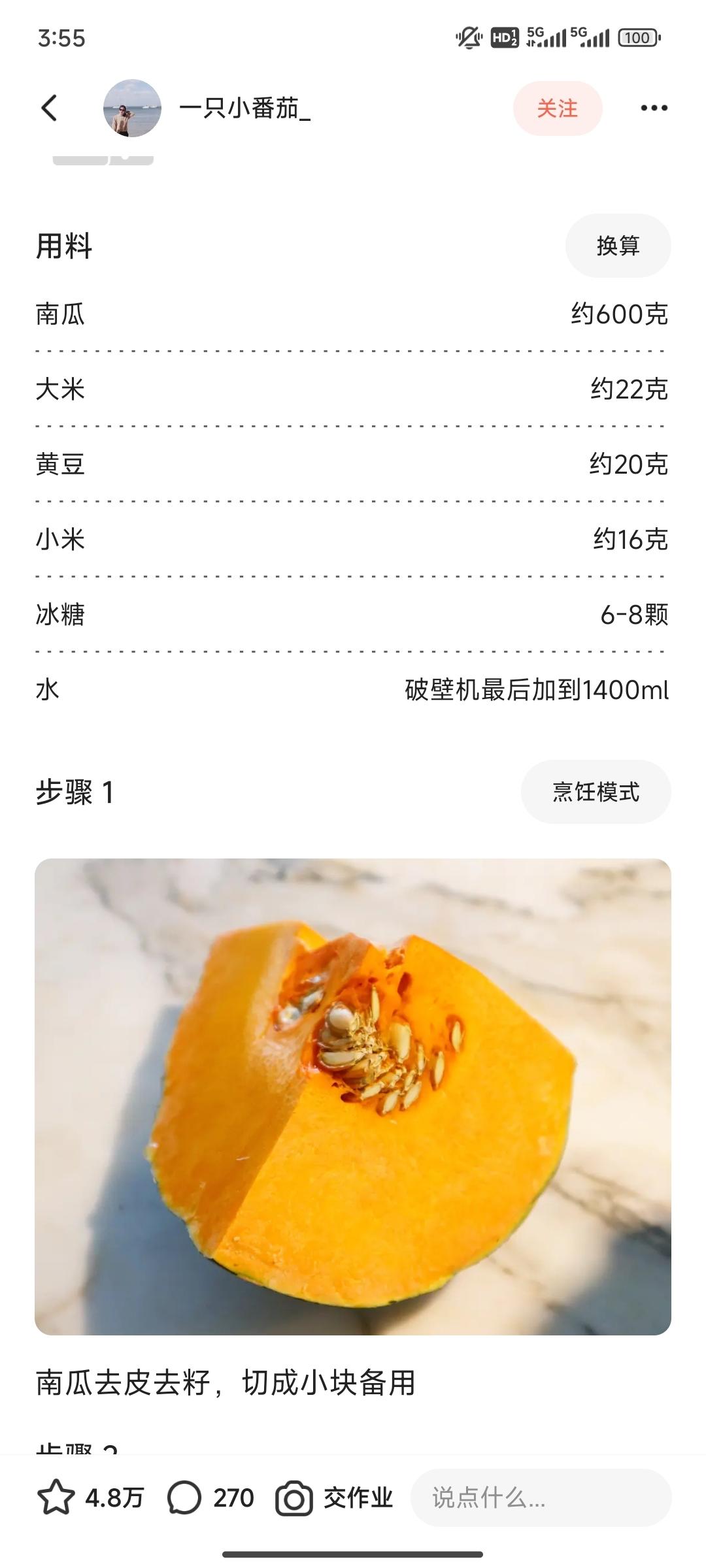This screenshot has width=706, height=1568.
Task: View the 270 comments
Action: [210, 1497]
